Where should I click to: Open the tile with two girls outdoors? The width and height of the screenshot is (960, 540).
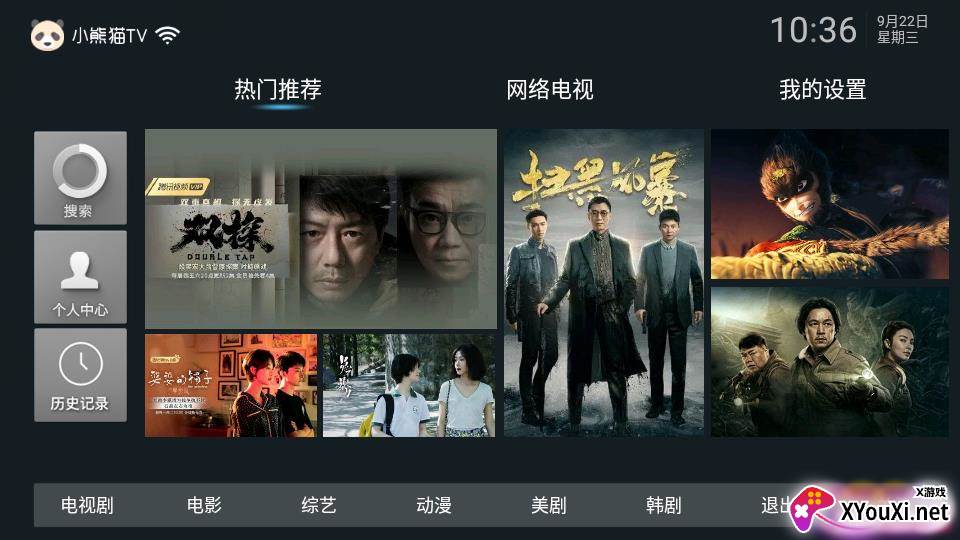(408, 385)
